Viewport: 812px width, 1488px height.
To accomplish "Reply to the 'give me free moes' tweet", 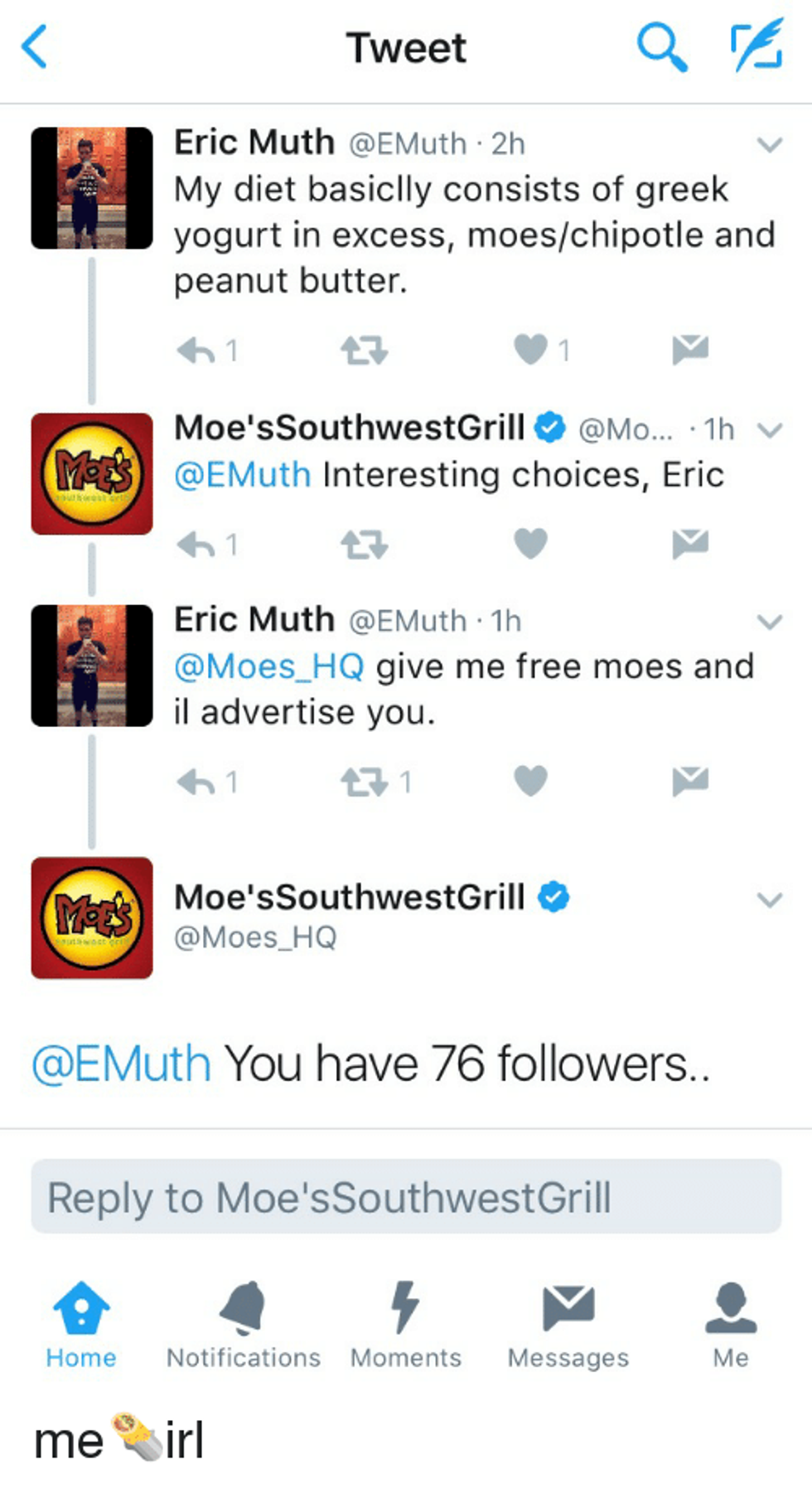I will point(196,782).
